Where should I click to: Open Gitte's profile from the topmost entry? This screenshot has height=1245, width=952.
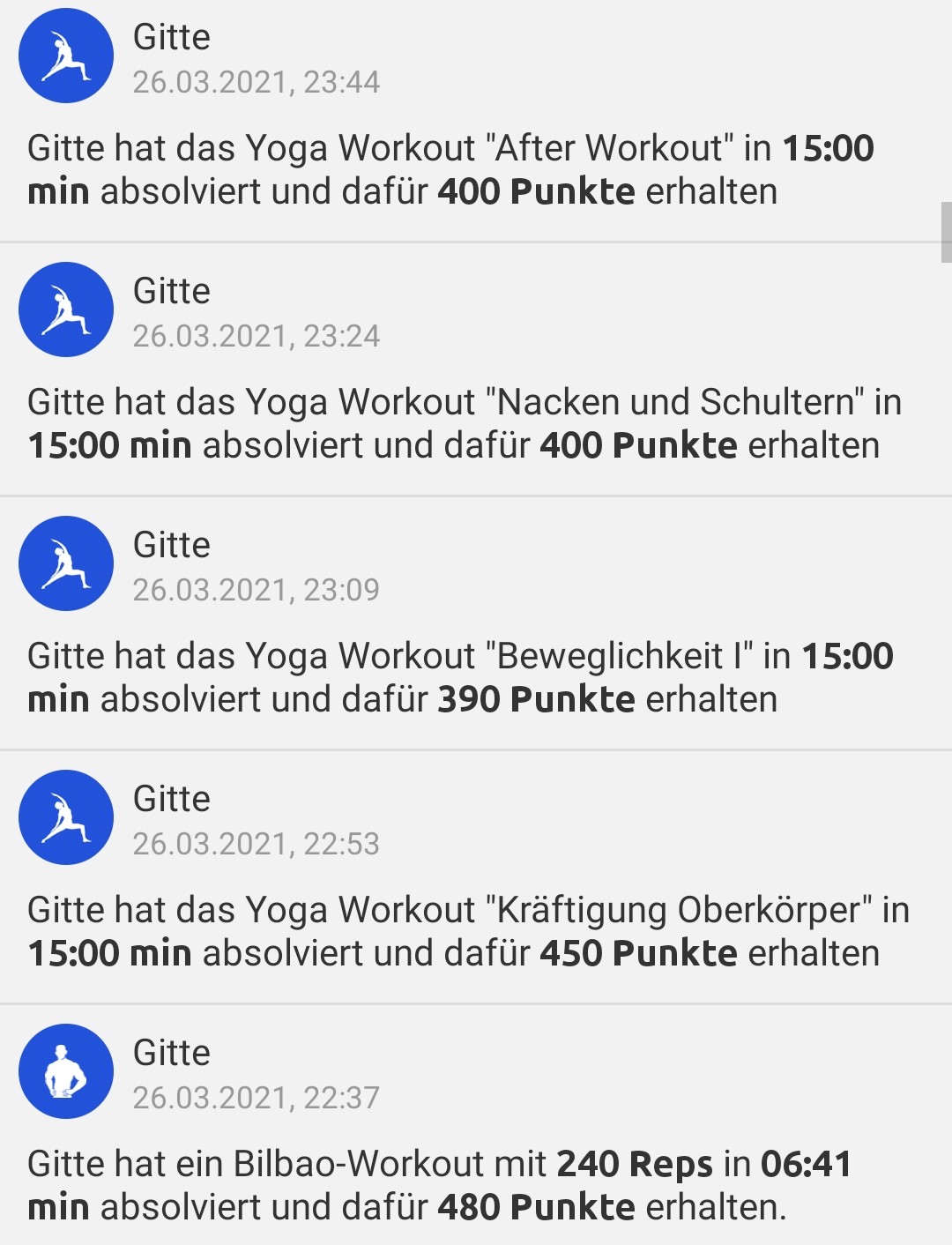click(x=172, y=38)
